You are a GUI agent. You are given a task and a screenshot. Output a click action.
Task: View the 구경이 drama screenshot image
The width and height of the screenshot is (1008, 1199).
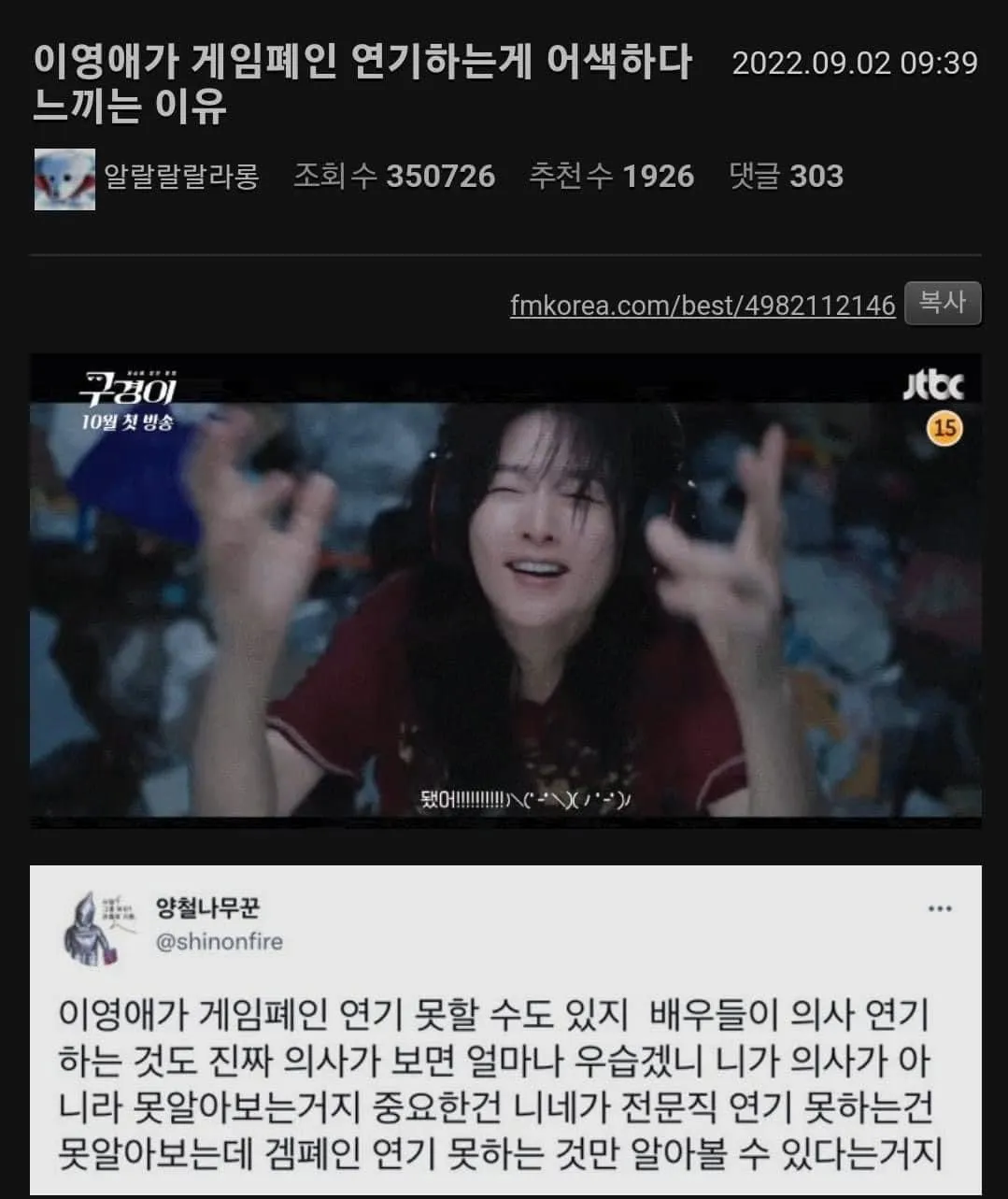click(x=505, y=592)
